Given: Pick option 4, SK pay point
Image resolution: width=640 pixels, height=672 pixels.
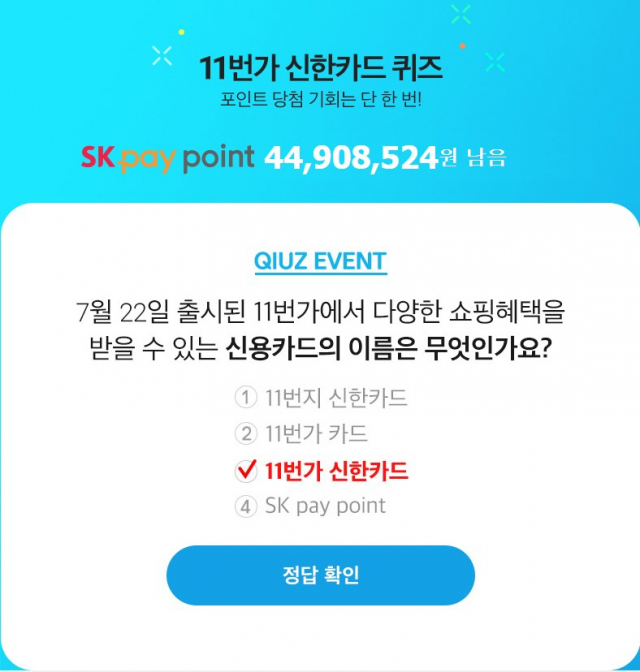Looking at the screenshot, I should 311,506.
